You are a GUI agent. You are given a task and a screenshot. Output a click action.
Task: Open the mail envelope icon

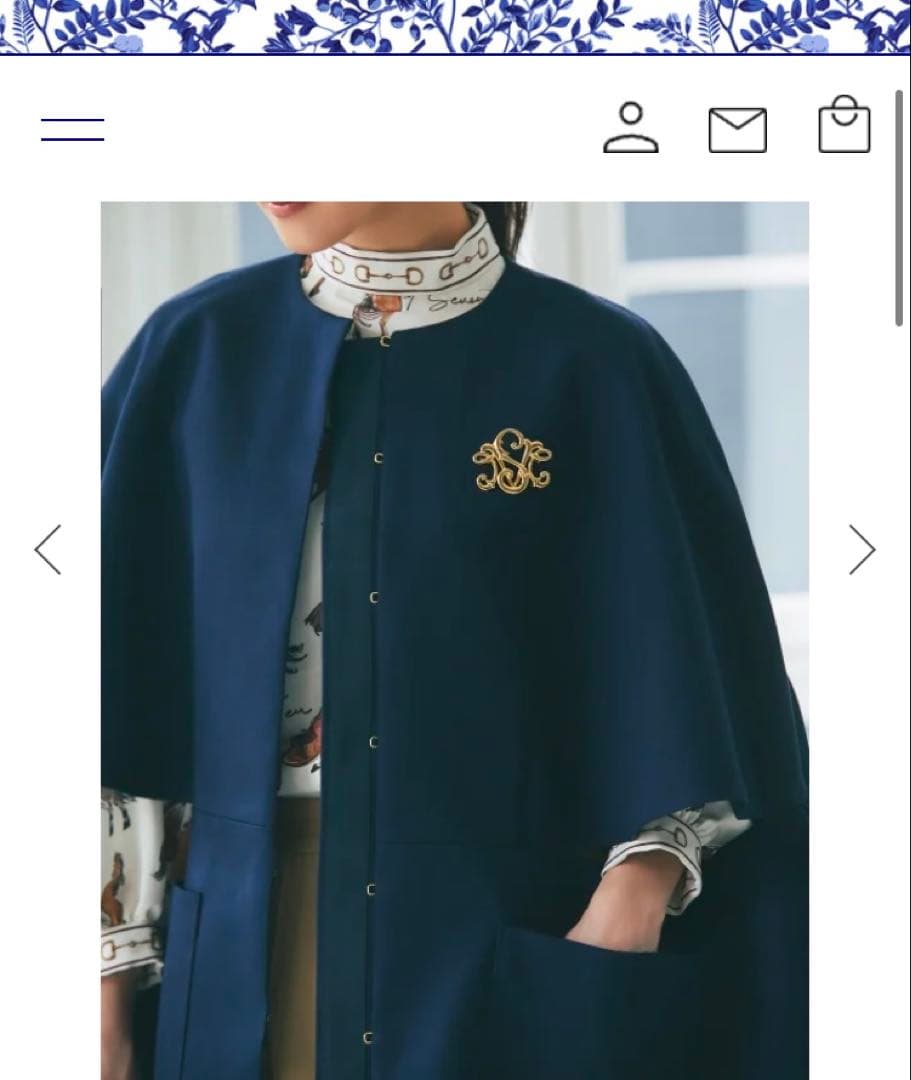tap(737, 130)
